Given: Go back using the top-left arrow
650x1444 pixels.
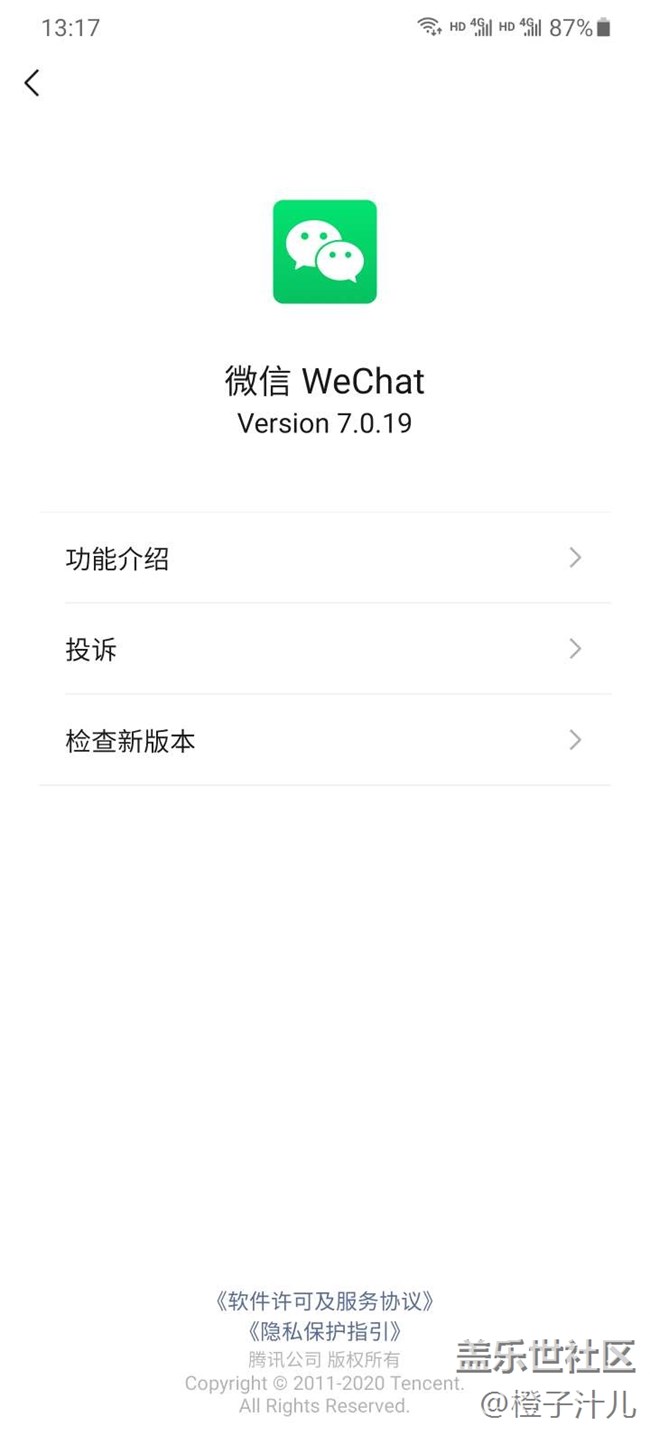Looking at the screenshot, I should [x=32, y=83].
